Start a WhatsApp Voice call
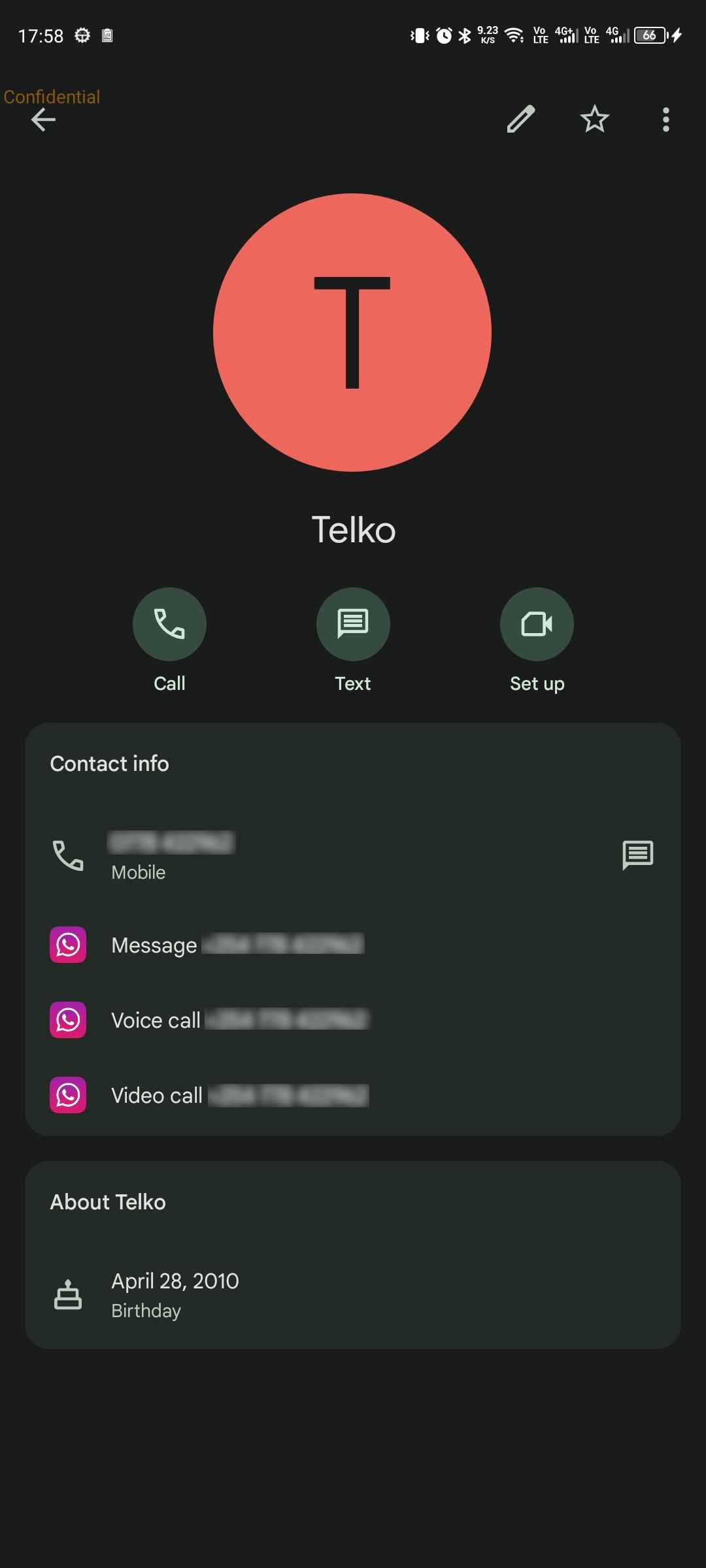 240,1020
